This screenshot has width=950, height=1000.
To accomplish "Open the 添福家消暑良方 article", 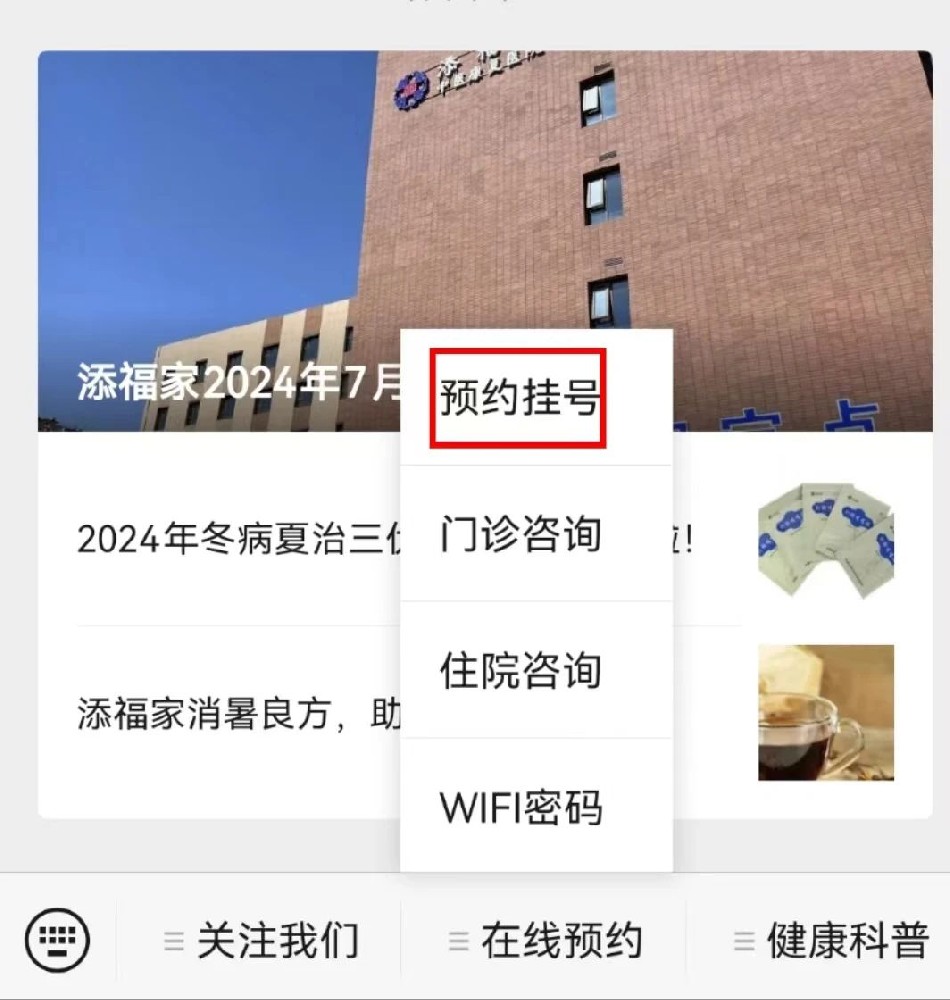I will (x=230, y=713).
